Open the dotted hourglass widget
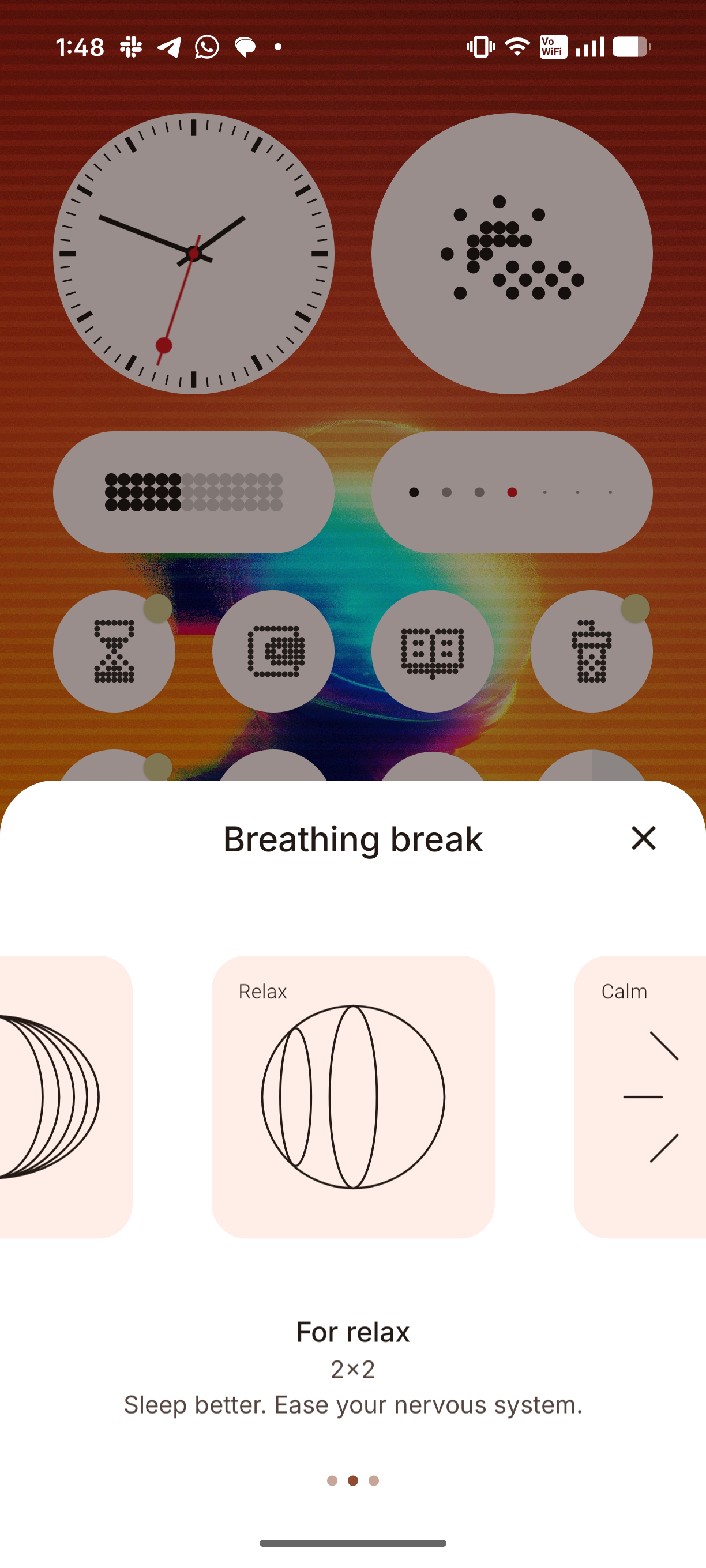This screenshot has width=706, height=1568. click(114, 651)
